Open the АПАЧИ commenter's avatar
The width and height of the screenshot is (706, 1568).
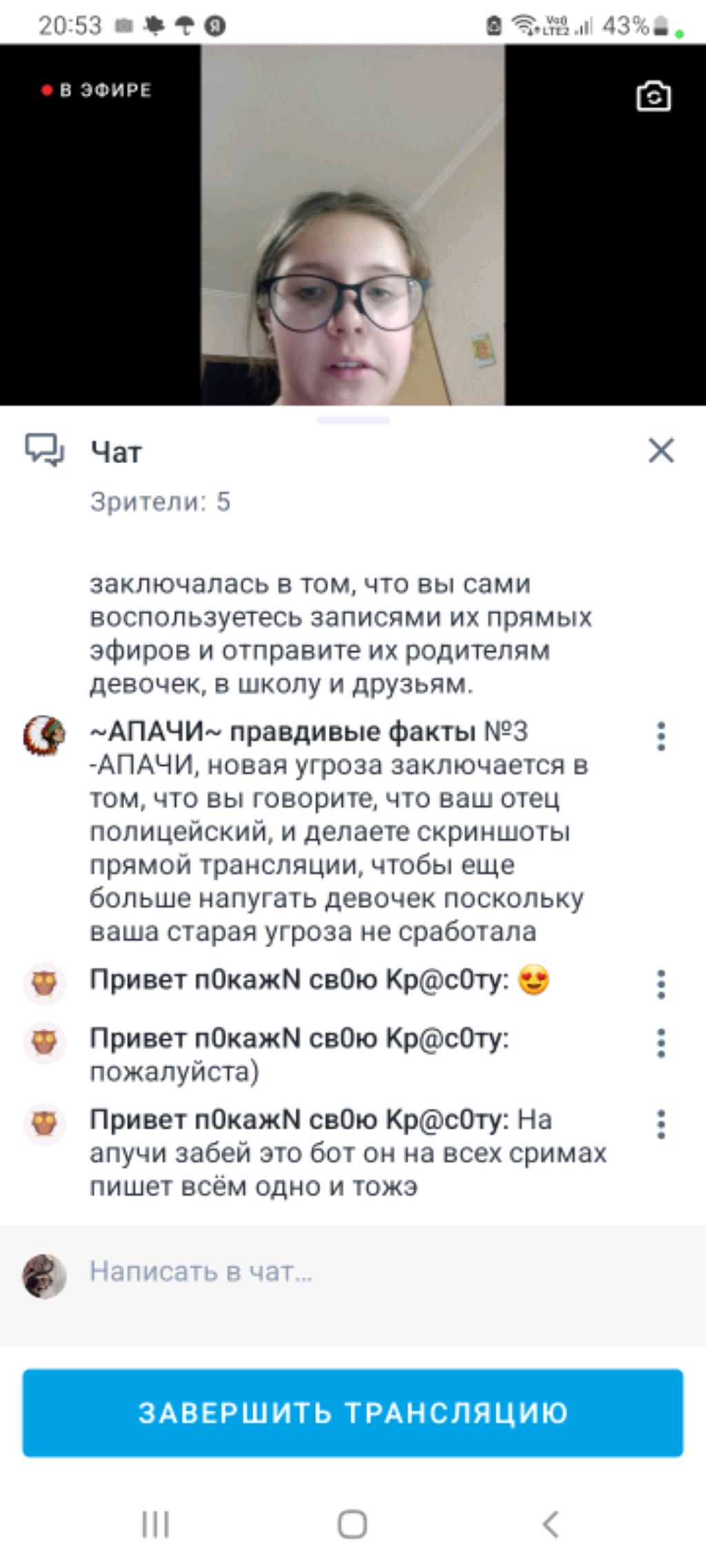coord(44,735)
